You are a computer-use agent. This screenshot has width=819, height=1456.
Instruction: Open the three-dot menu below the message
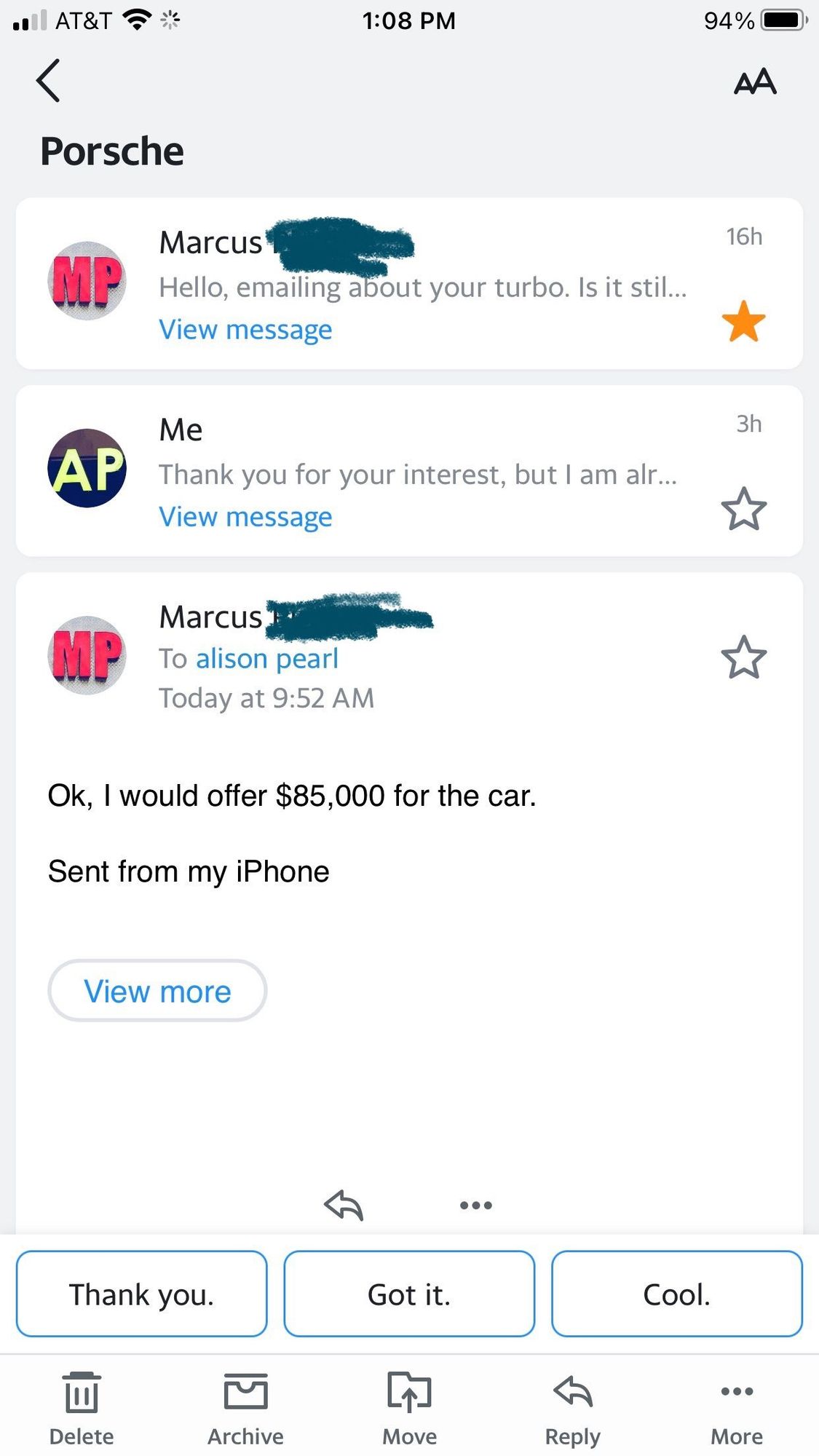pyautogui.click(x=475, y=1205)
